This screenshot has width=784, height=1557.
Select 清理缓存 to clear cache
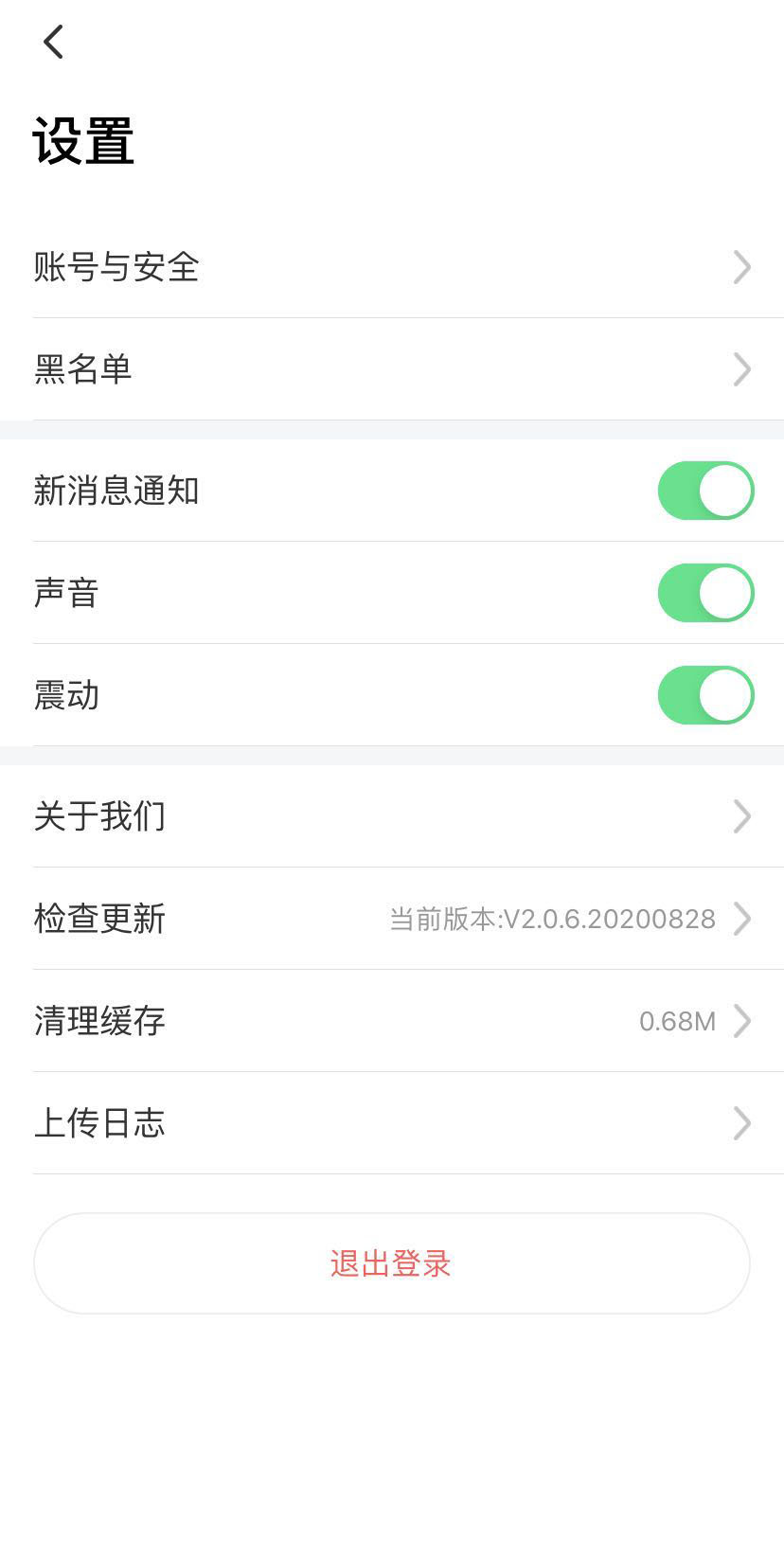pyautogui.click(x=392, y=1021)
